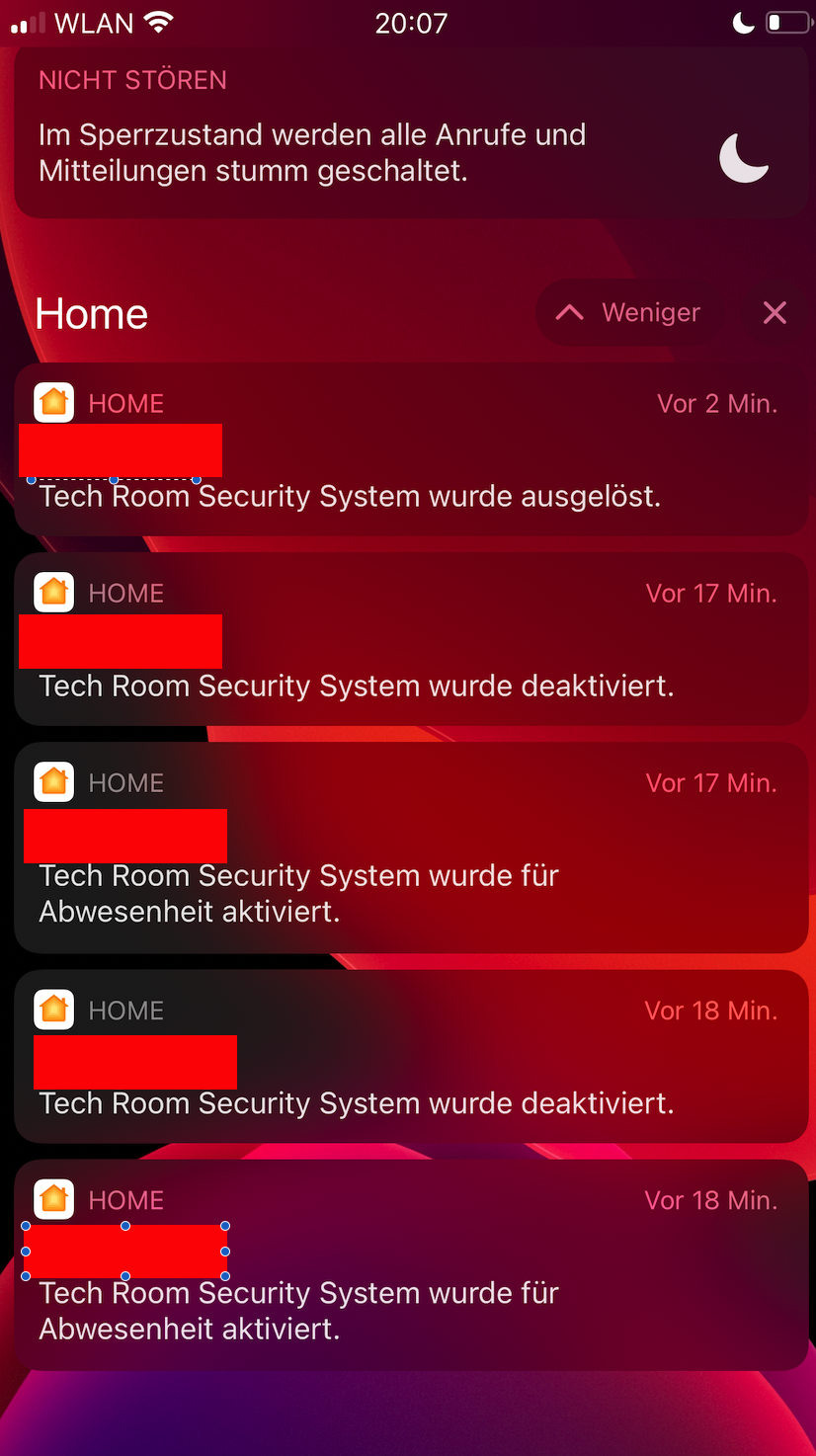Clear the Home notification group
The height and width of the screenshot is (1456, 816).
tap(775, 313)
